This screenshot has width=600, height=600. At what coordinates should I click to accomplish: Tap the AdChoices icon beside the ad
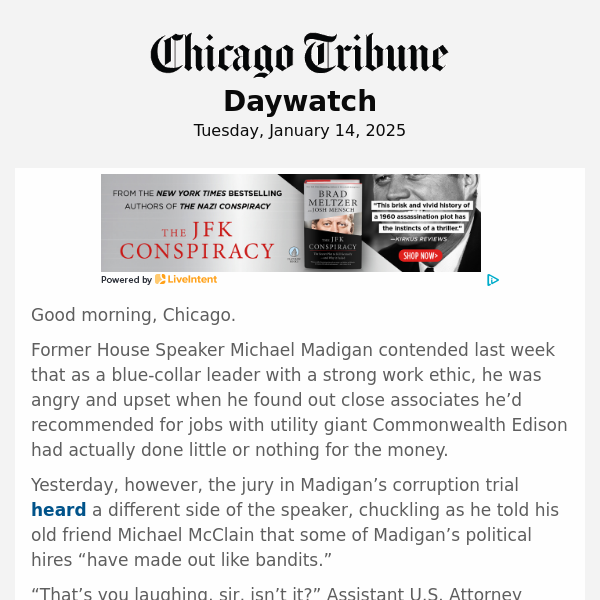click(x=493, y=280)
